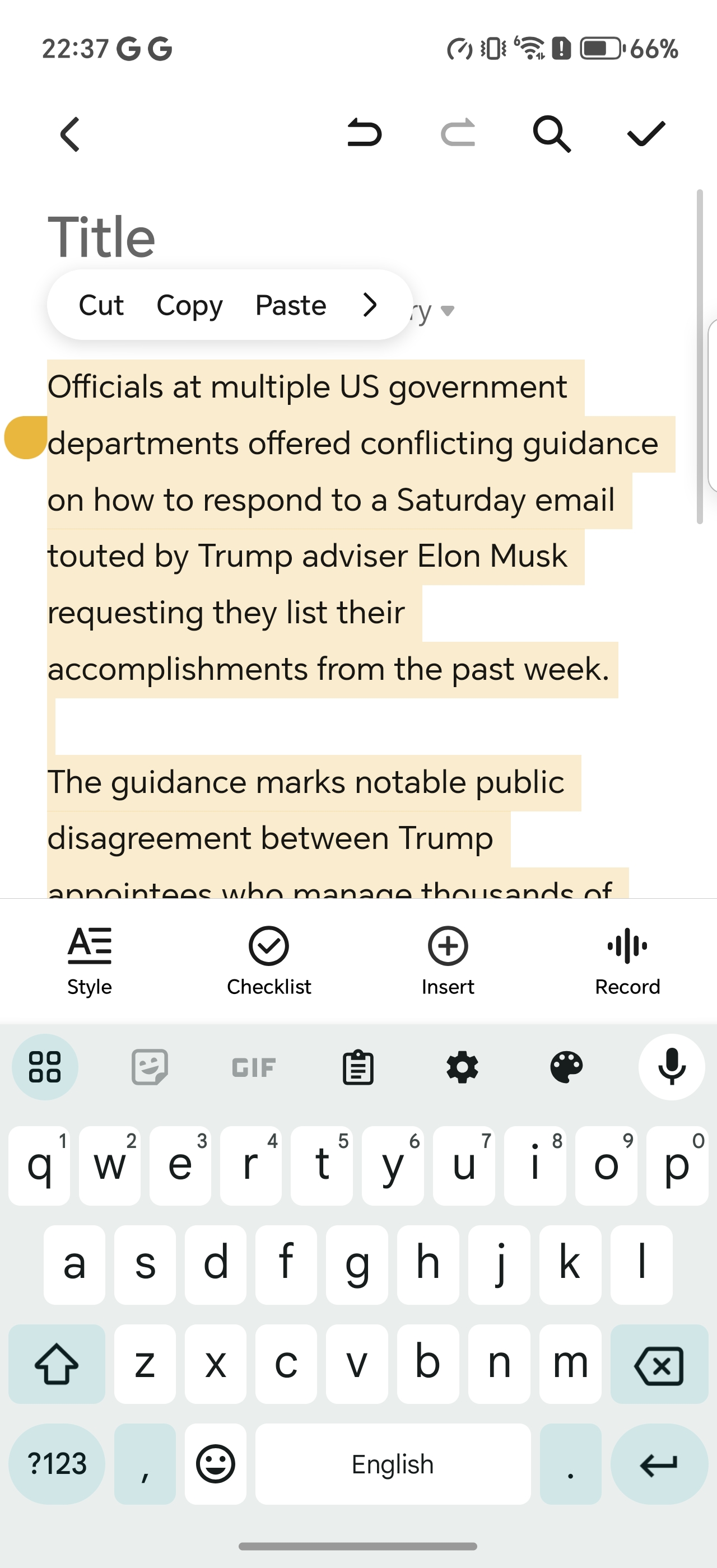
Task: Add a Checklist to the note
Action: pyautogui.click(x=269, y=961)
